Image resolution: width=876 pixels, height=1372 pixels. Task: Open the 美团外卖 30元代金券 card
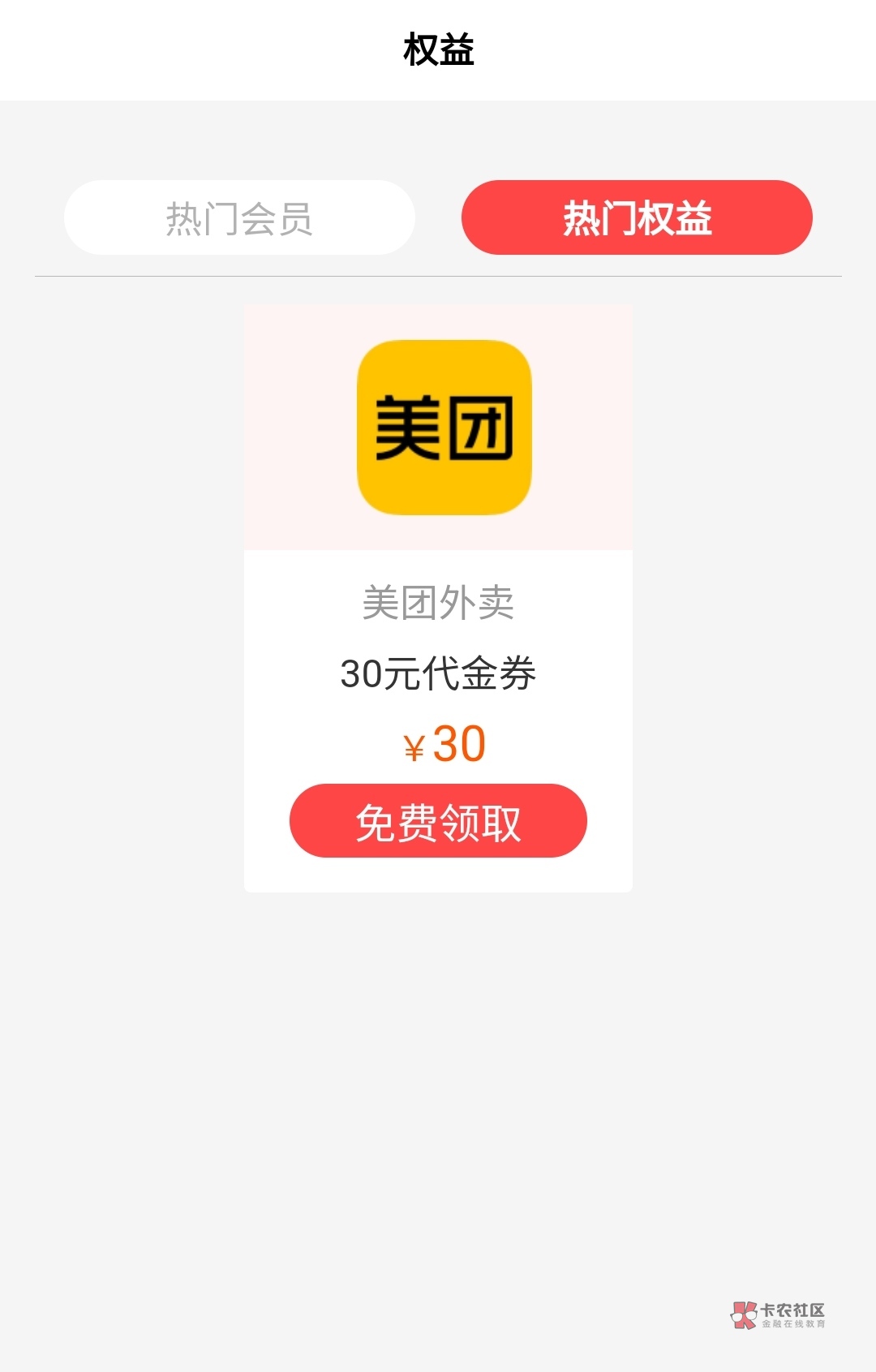click(438, 599)
